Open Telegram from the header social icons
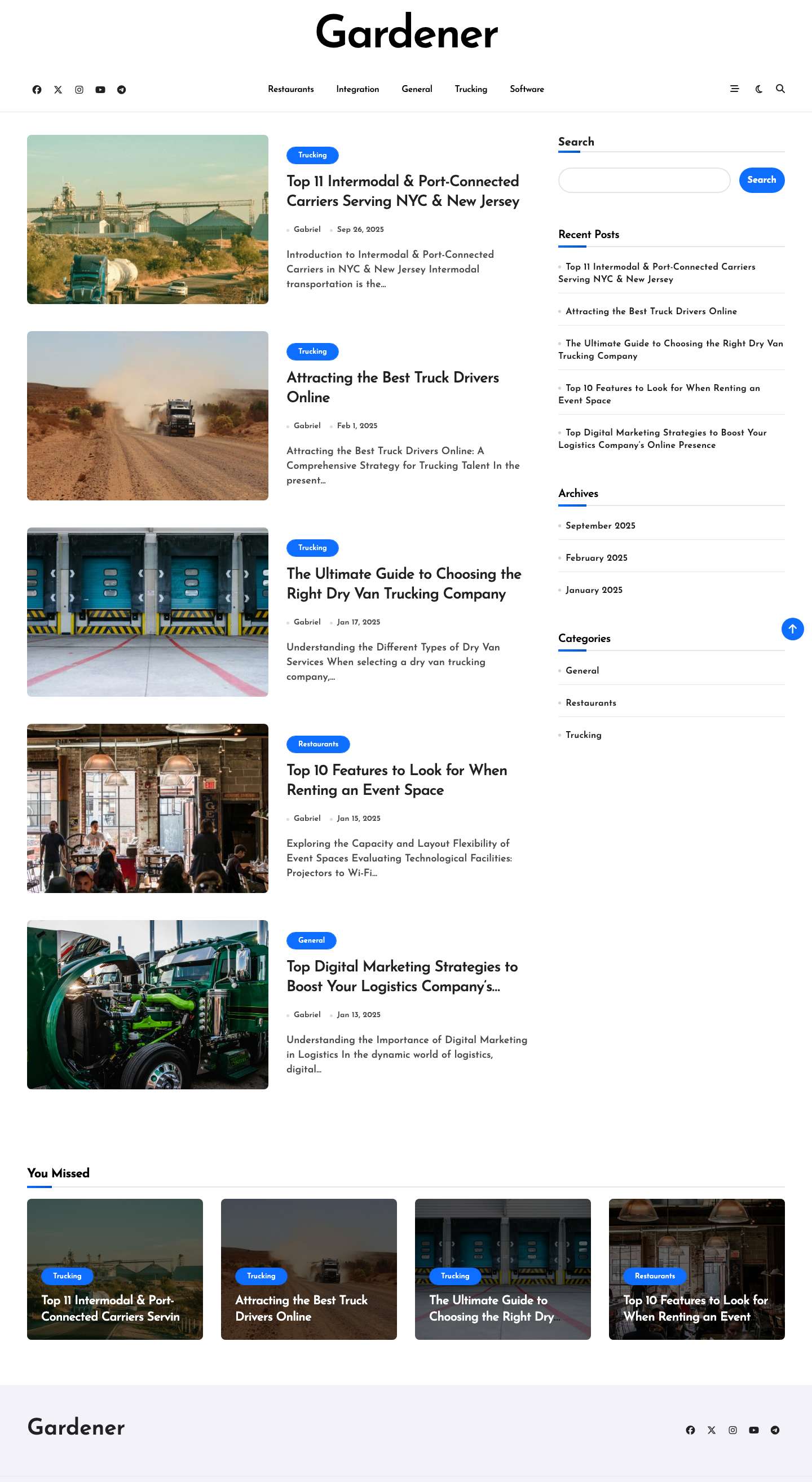 point(122,89)
